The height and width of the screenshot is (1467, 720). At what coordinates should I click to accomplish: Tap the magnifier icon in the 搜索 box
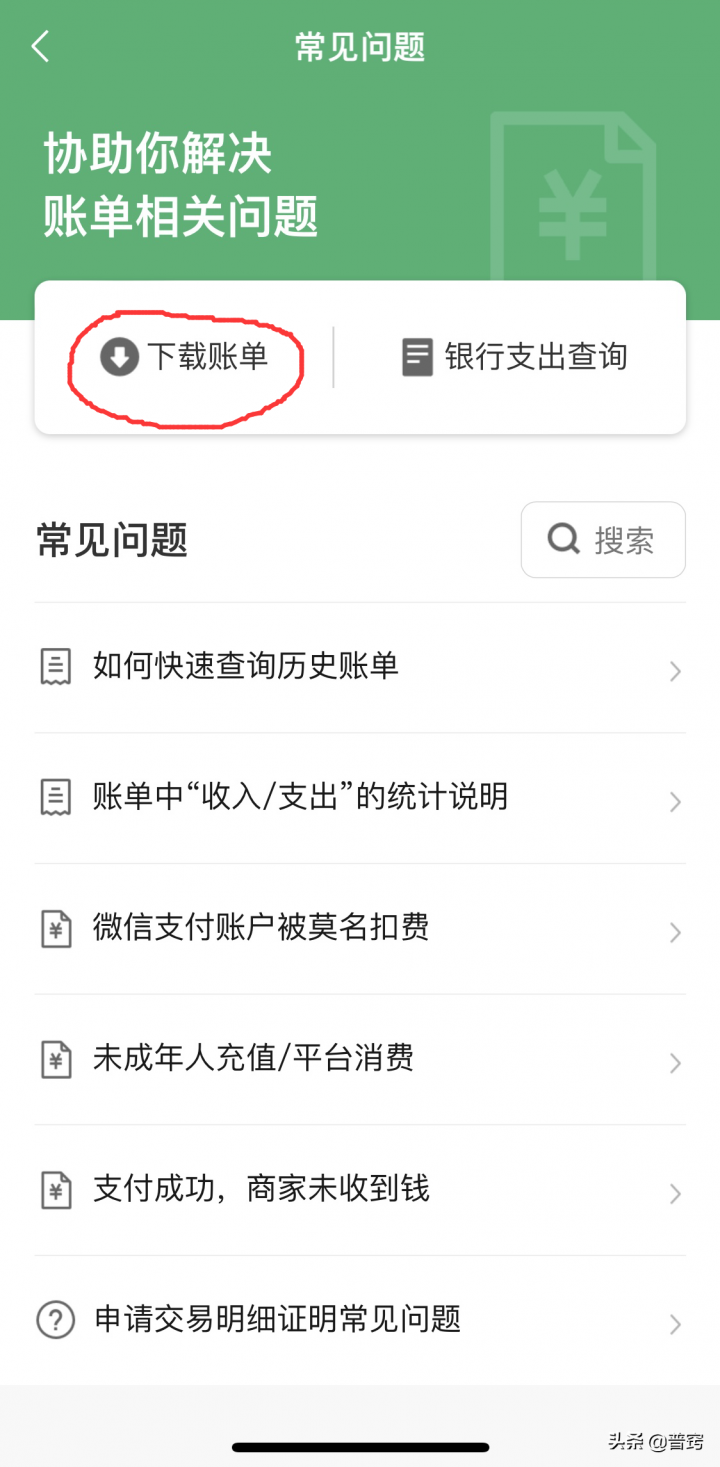click(563, 539)
